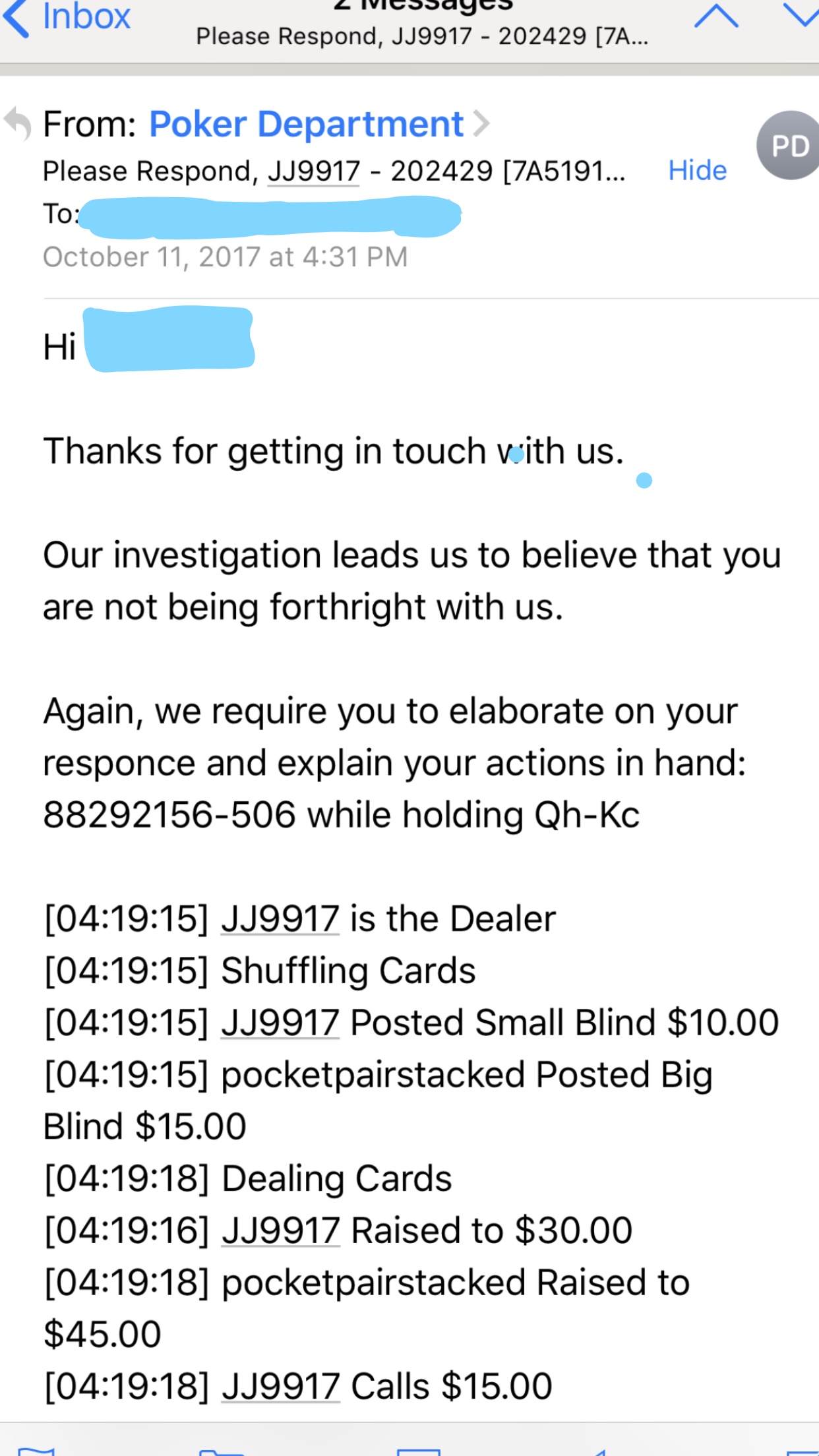Jump to the next message arrow
819x1456 pixels.
801,15
